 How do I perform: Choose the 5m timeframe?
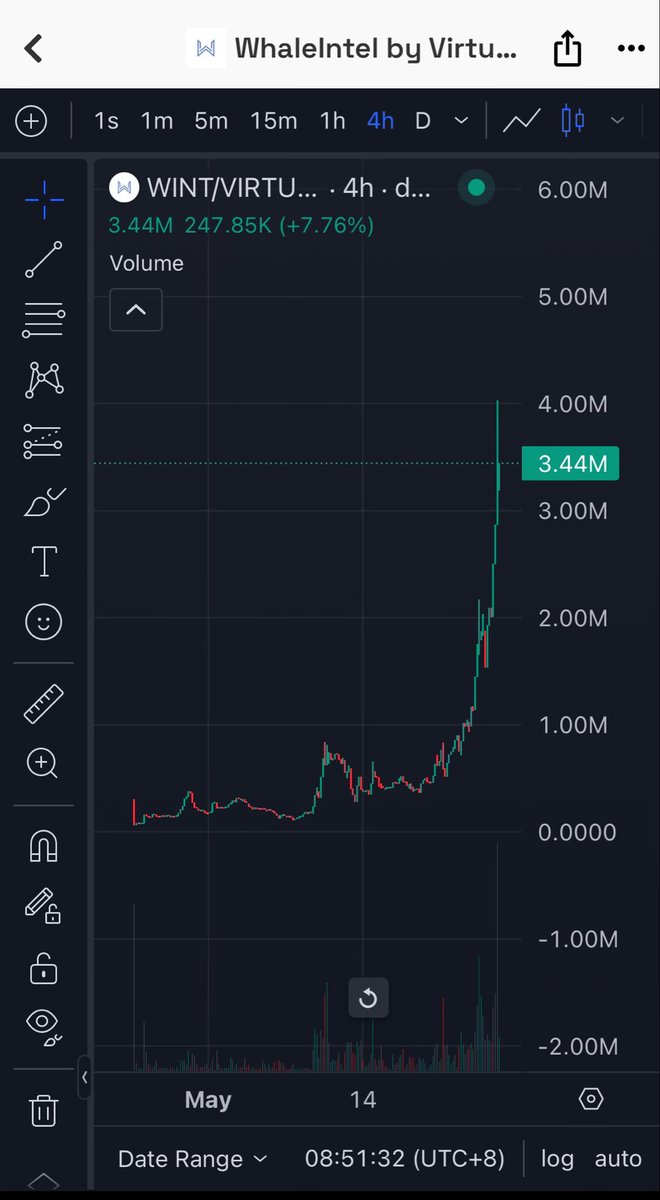click(x=211, y=121)
